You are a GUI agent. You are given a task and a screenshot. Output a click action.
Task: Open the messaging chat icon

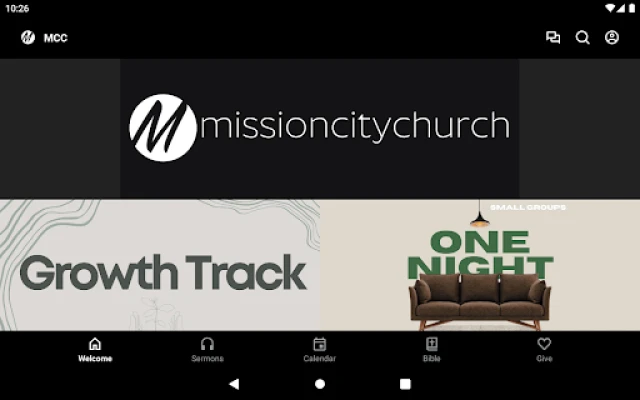tap(553, 38)
